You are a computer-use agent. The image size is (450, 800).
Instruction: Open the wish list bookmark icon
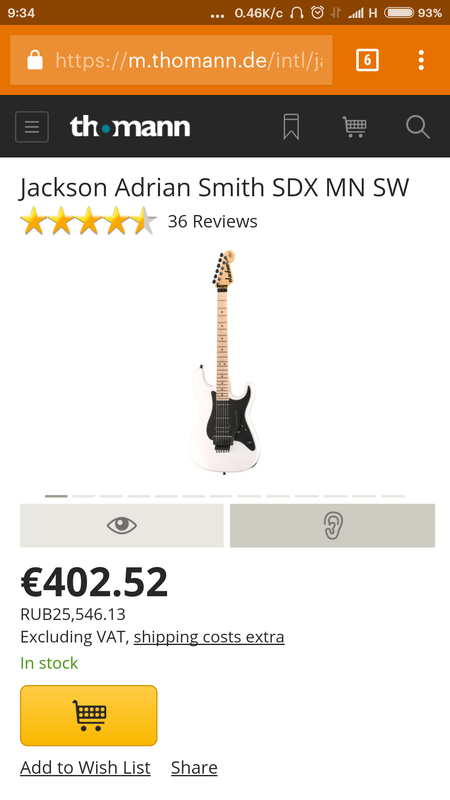291,127
